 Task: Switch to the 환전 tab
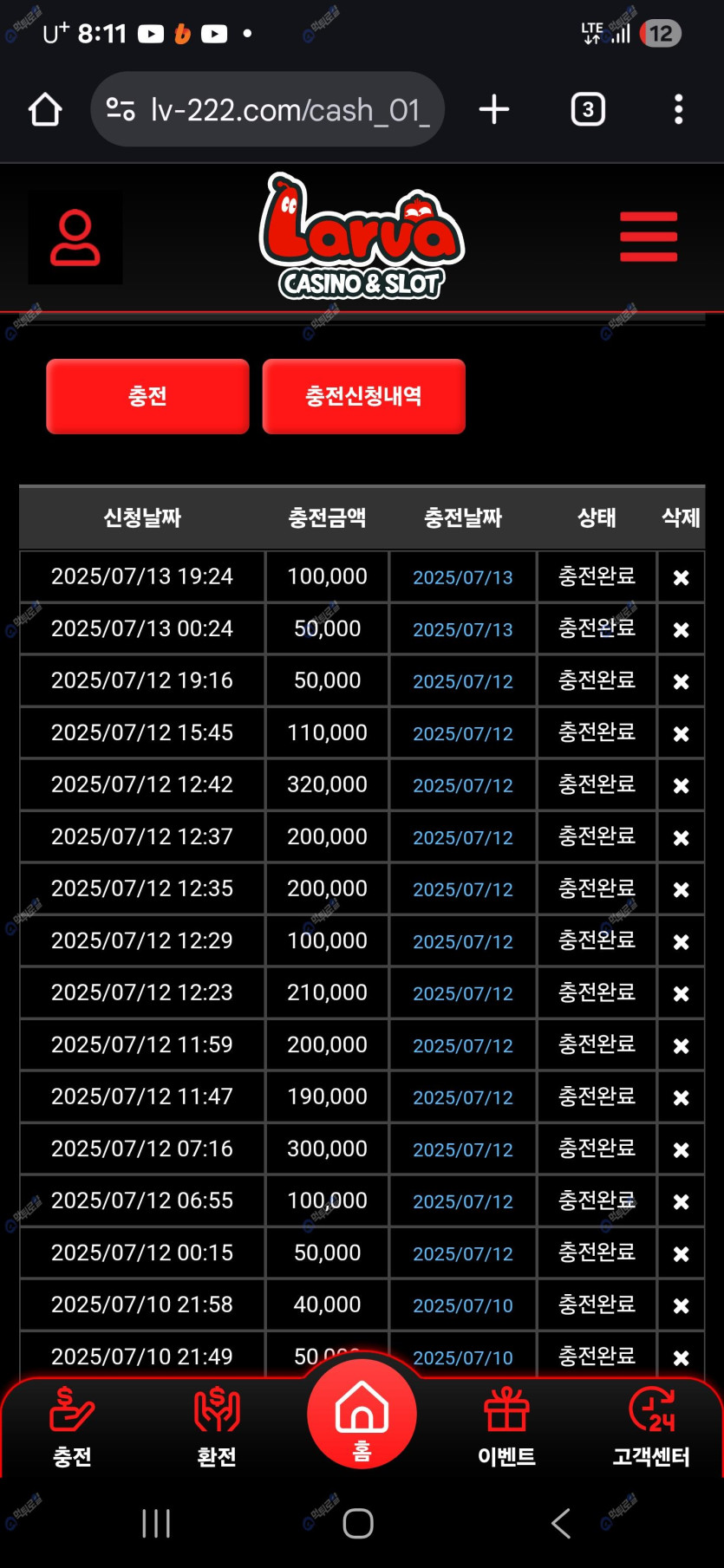click(x=217, y=1428)
